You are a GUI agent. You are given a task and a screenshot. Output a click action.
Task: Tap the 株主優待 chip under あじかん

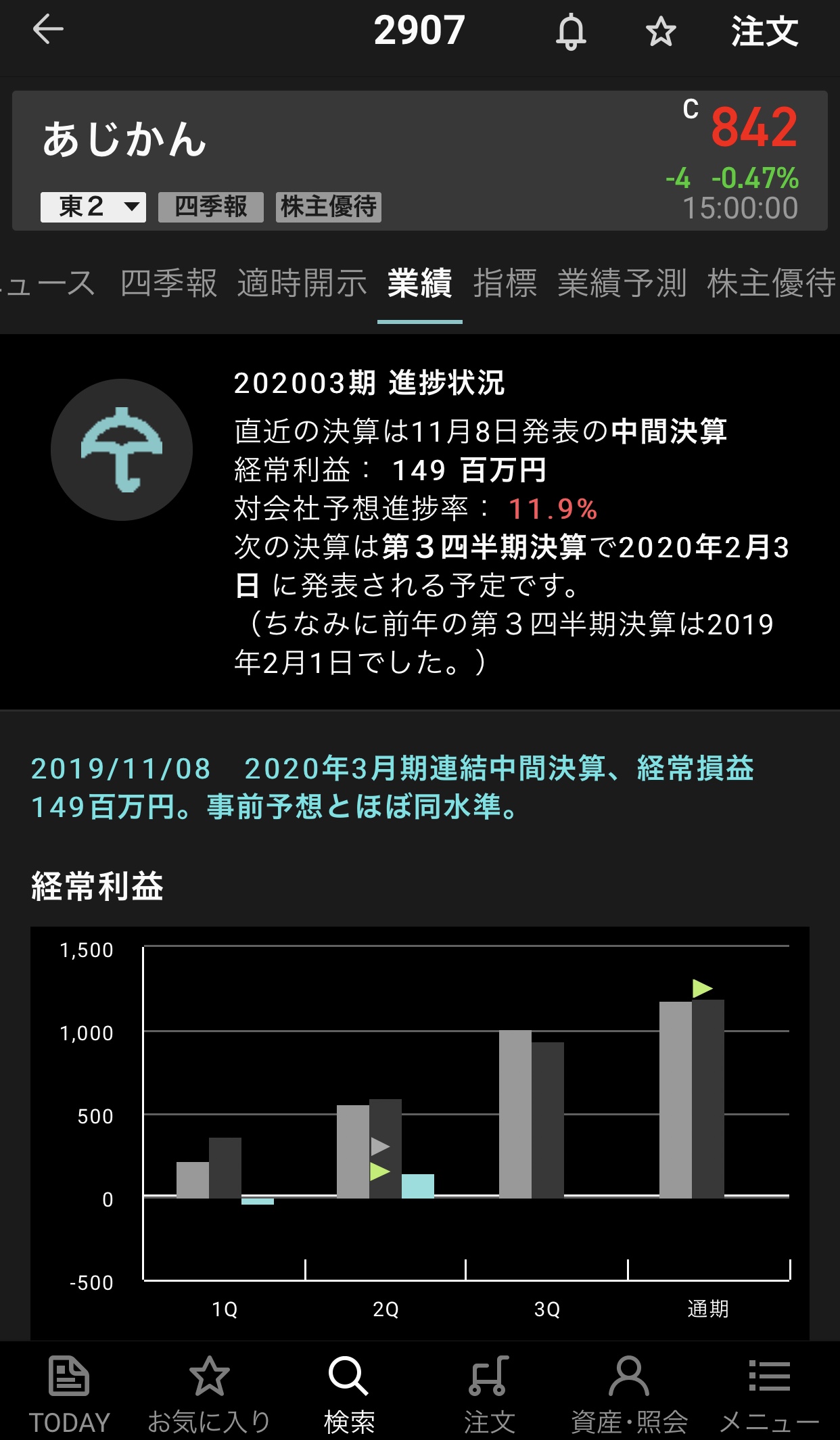tap(329, 207)
